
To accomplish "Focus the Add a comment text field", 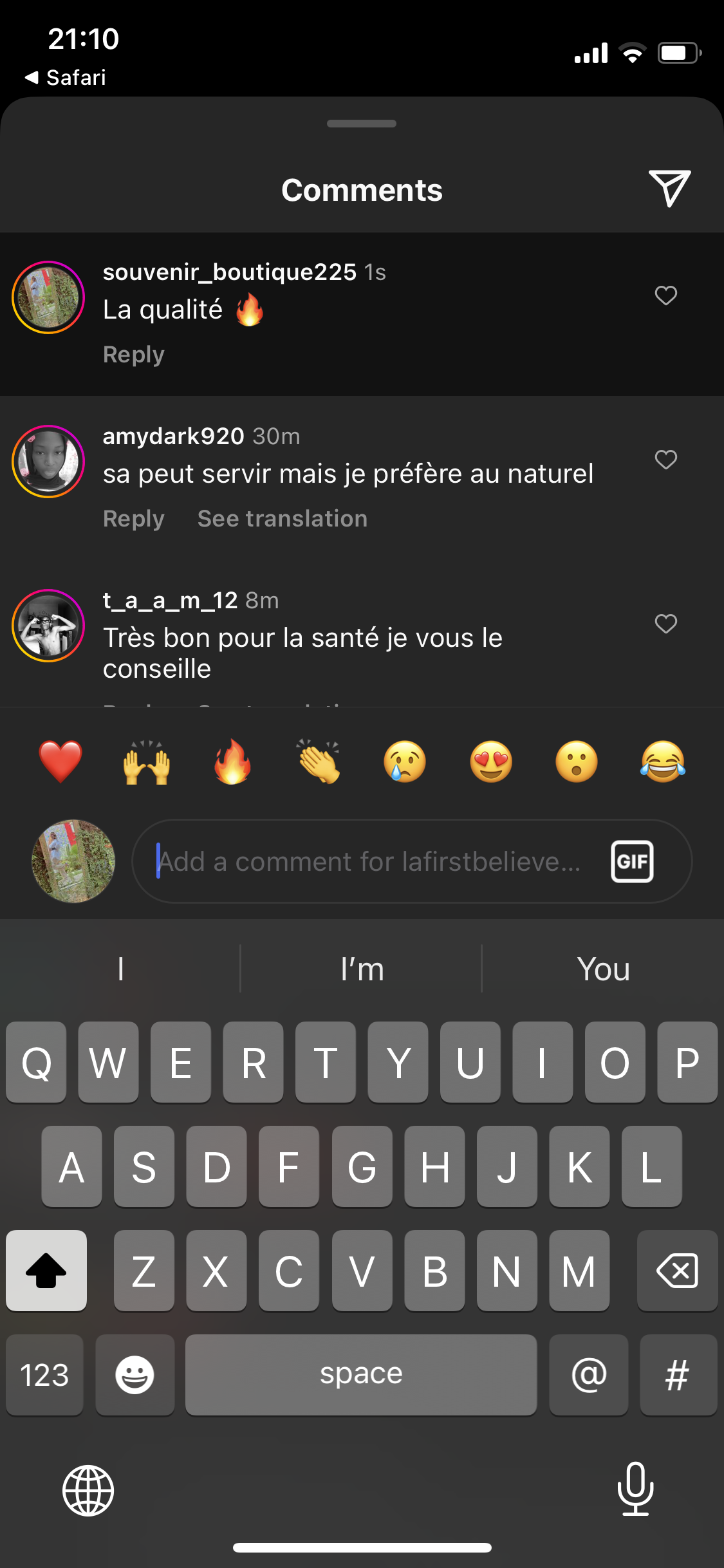I will pos(370,861).
